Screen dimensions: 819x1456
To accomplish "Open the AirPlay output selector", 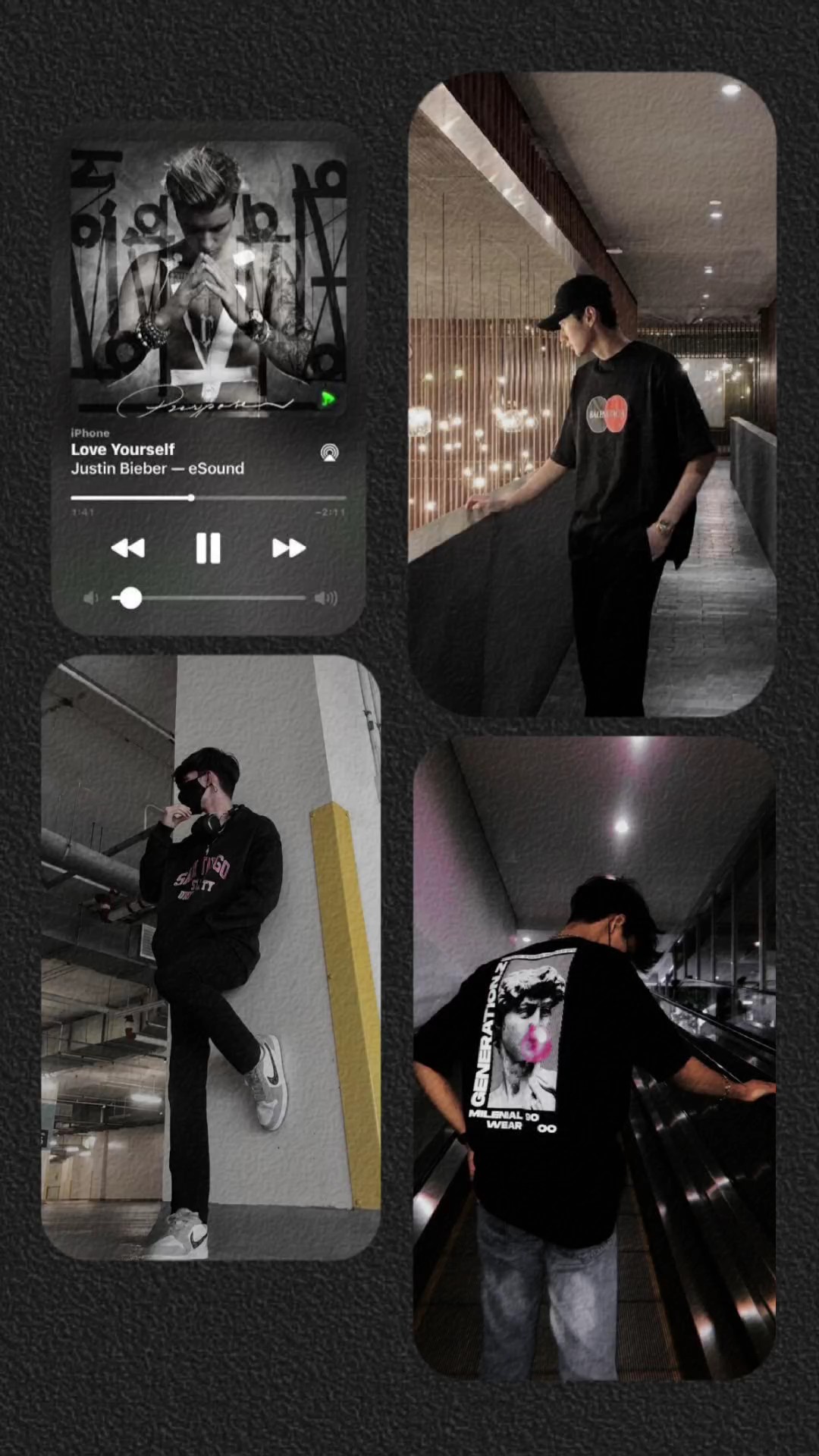I will (329, 450).
